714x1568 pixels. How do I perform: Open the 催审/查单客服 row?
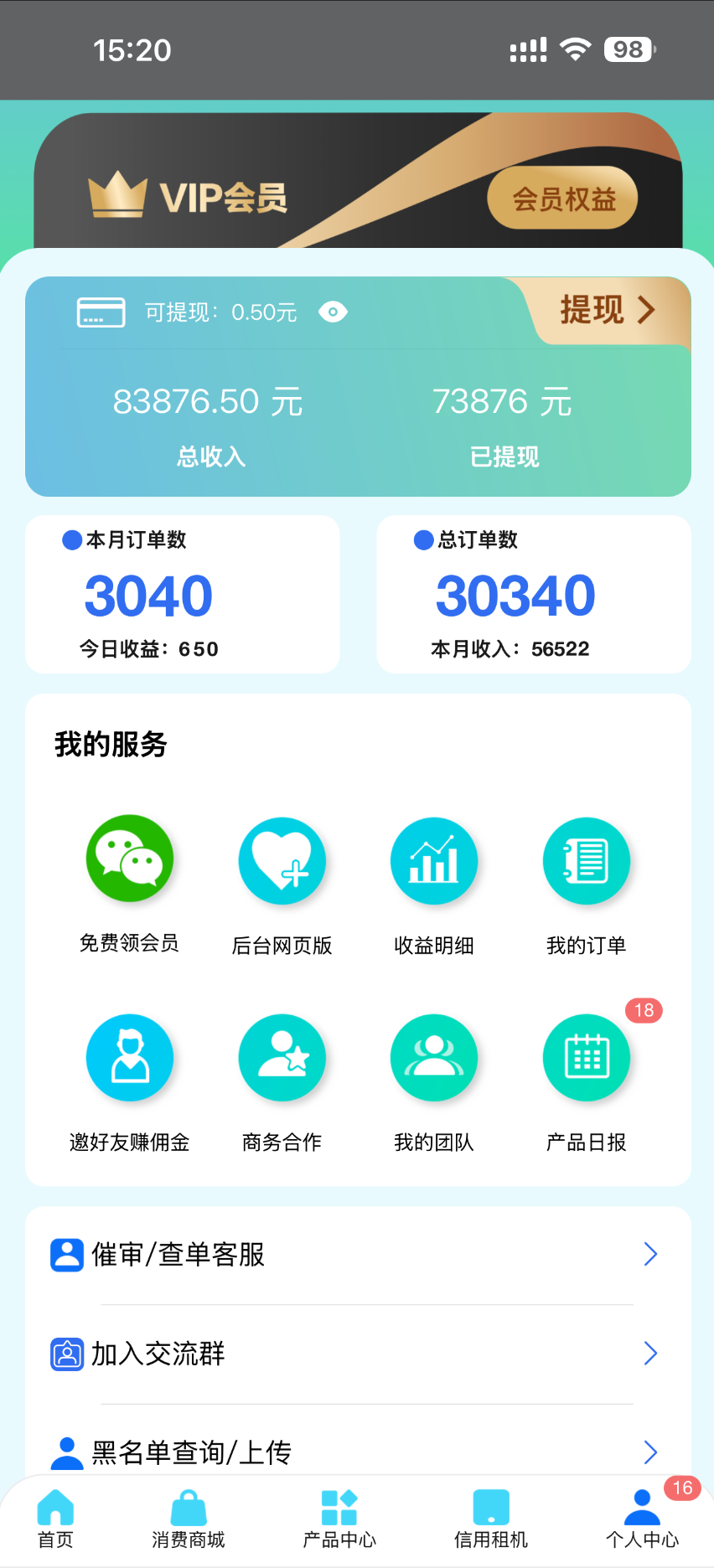click(x=358, y=1255)
